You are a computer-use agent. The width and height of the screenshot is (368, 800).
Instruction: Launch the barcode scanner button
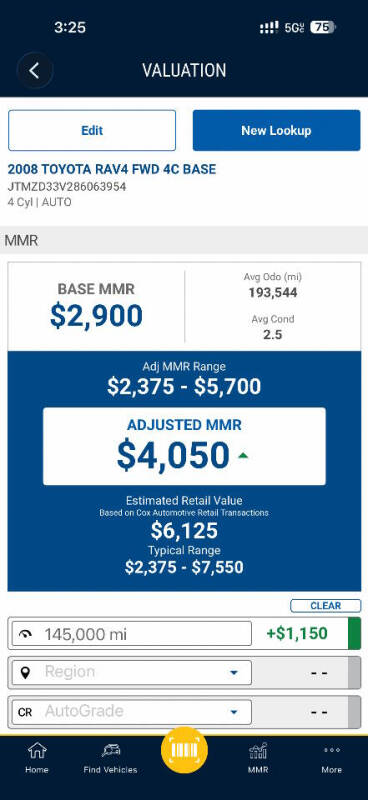(184, 749)
